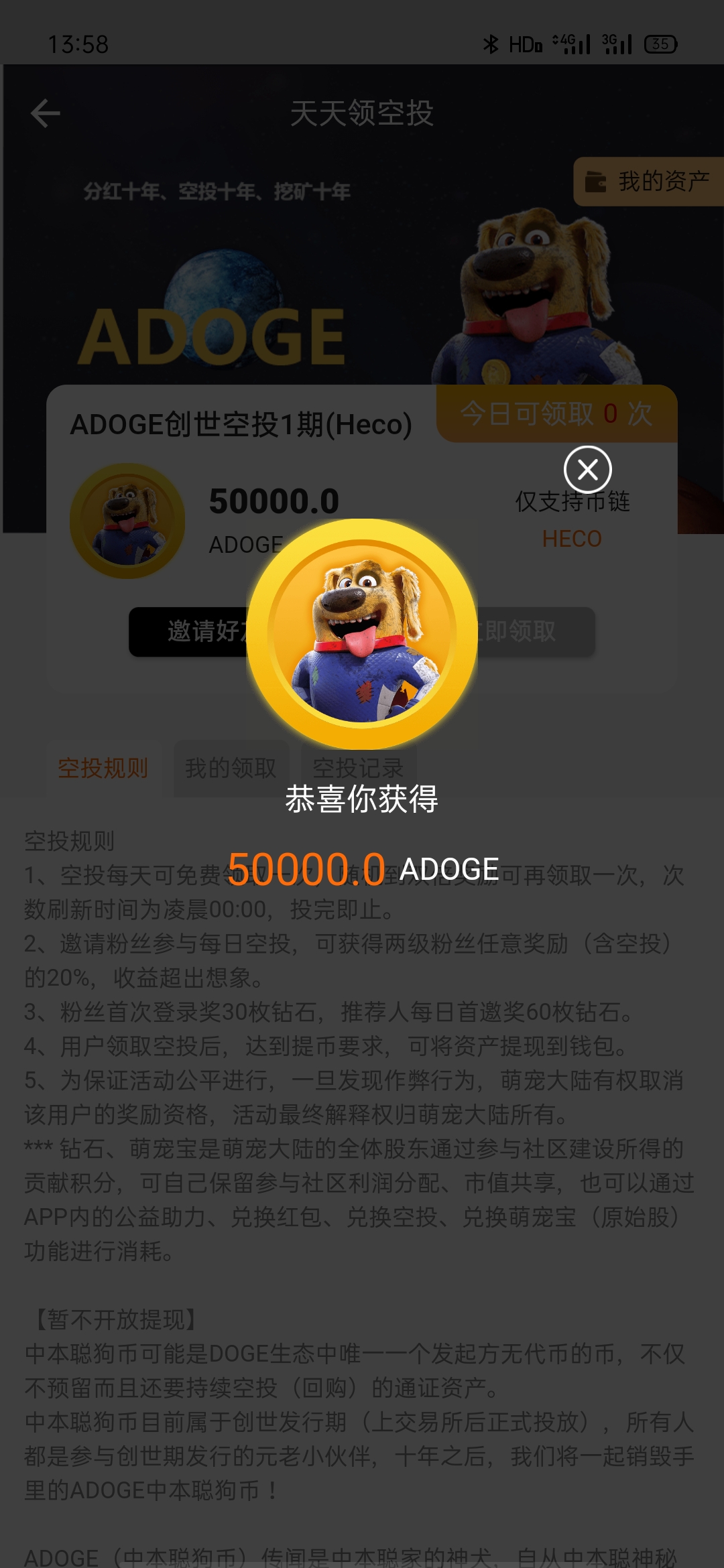
Task: Switch to the 我的领取 tab
Action: pos(231,768)
